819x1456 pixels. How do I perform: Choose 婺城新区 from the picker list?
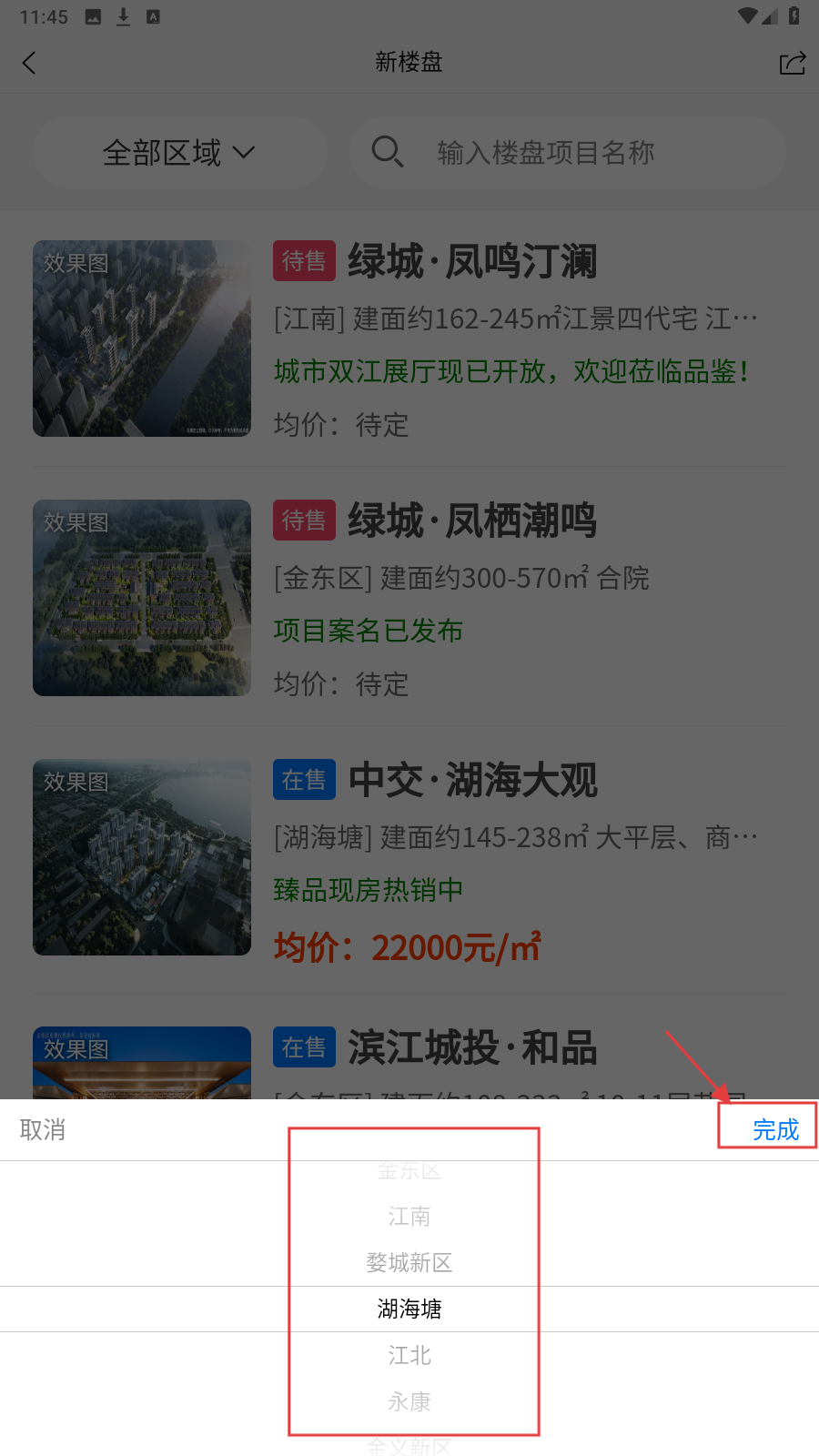(x=409, y=1262)
